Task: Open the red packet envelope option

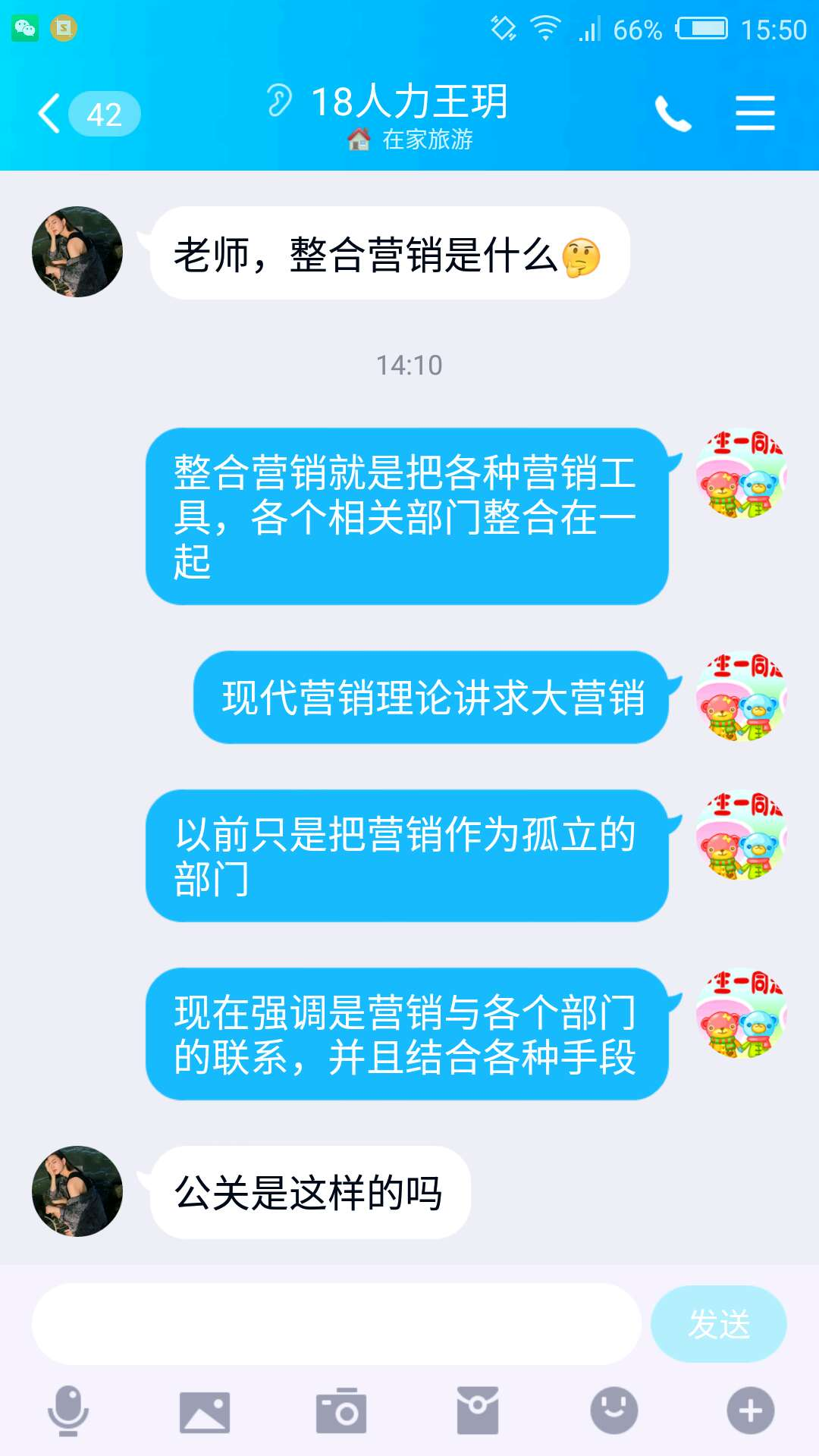Action: 478,1411
